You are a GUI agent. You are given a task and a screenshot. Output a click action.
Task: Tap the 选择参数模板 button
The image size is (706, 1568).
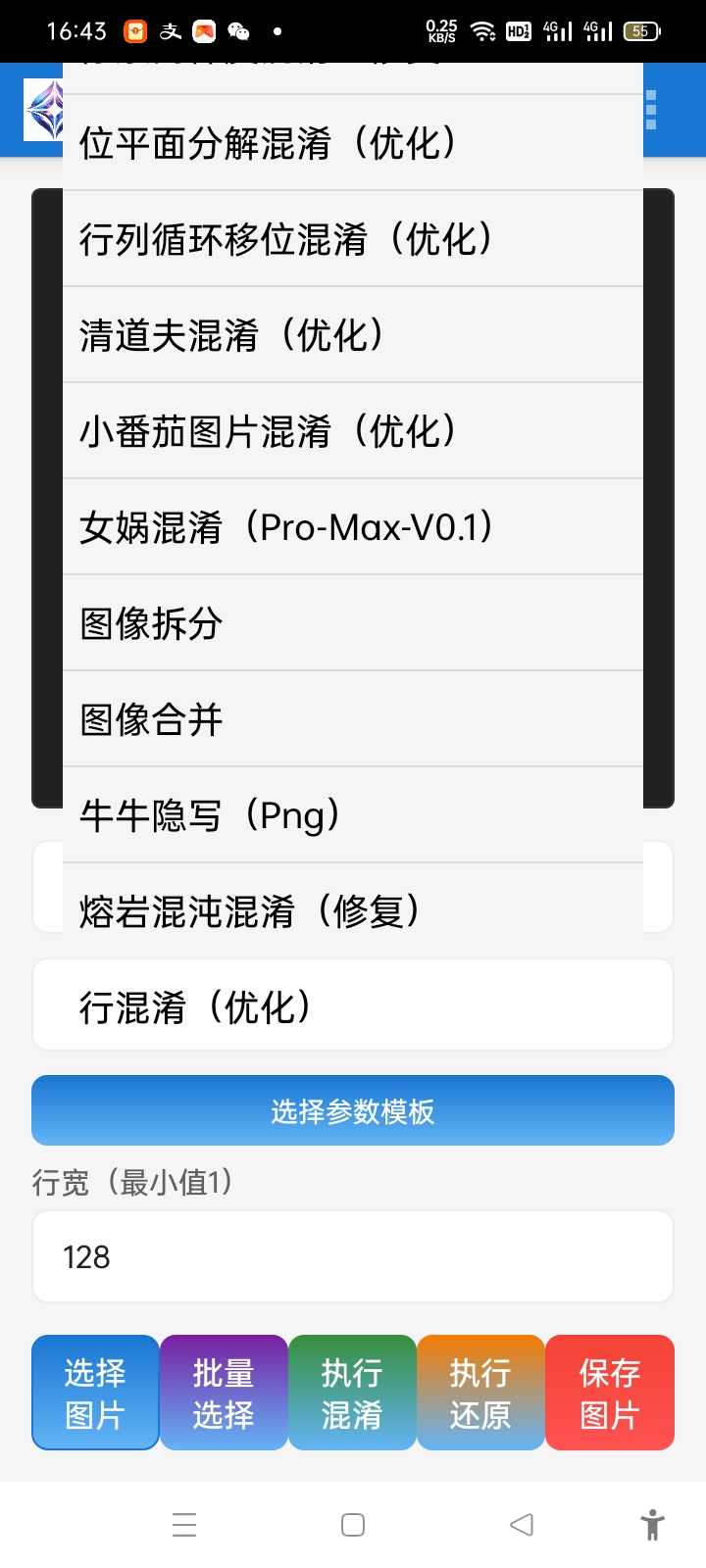click(353, 1111)
